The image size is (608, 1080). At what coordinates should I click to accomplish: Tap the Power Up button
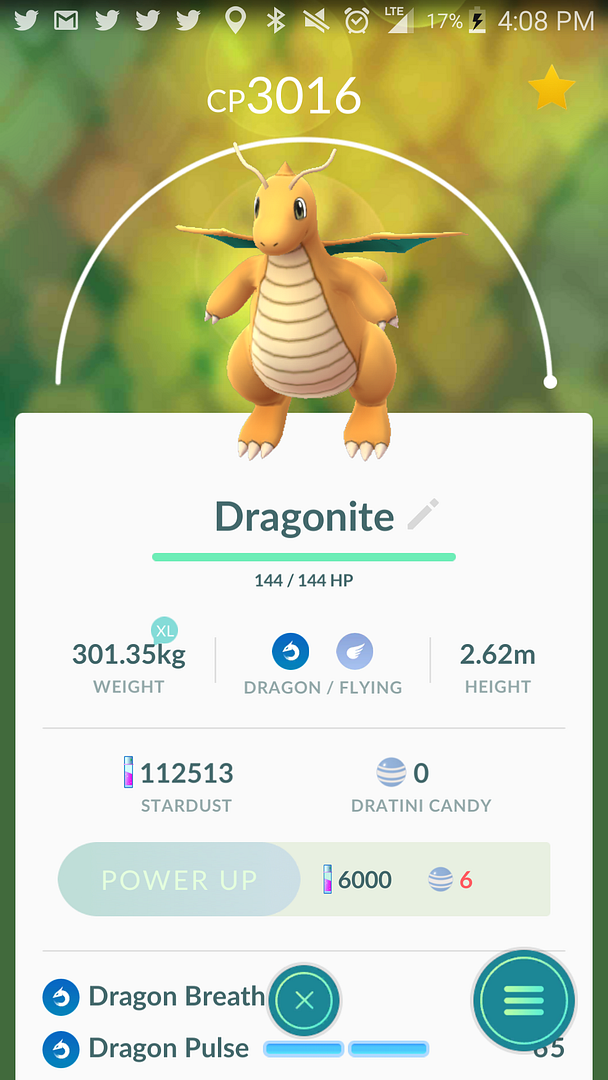click(180, 880)
